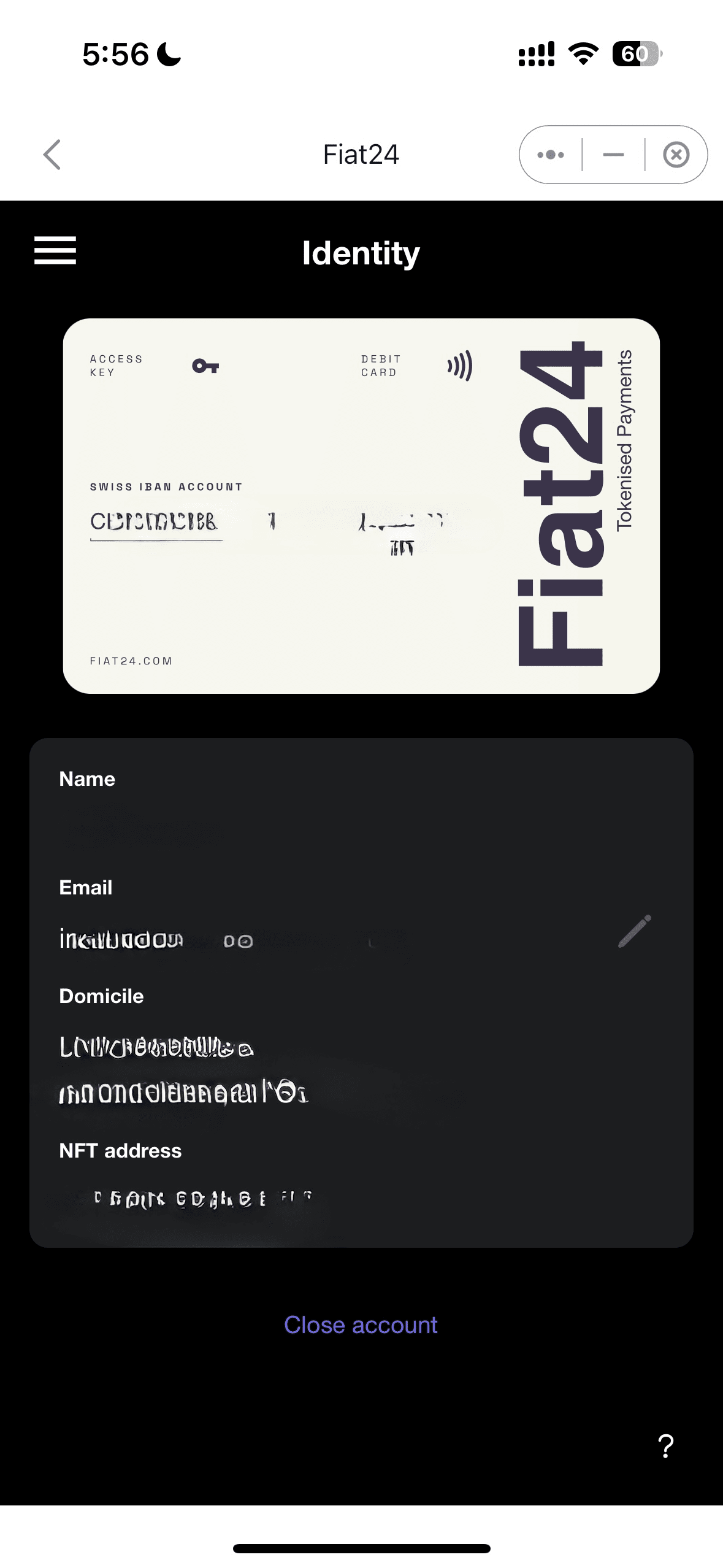This screenshot has width=723, height=1568.
Task: Open the help question mark
Action: pyautogui.click(x=665, y=1447)
